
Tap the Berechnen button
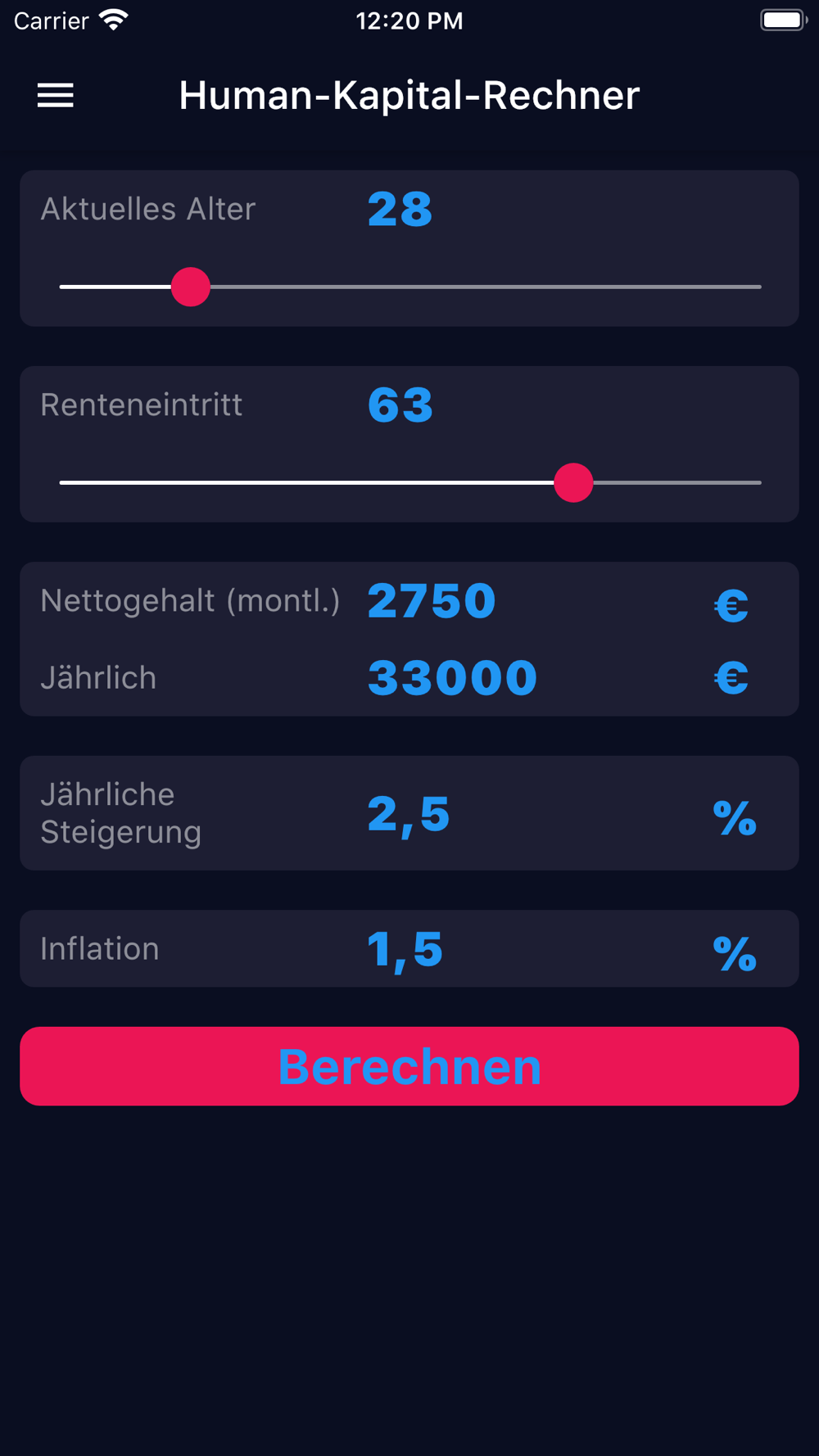coord(409,1066)
